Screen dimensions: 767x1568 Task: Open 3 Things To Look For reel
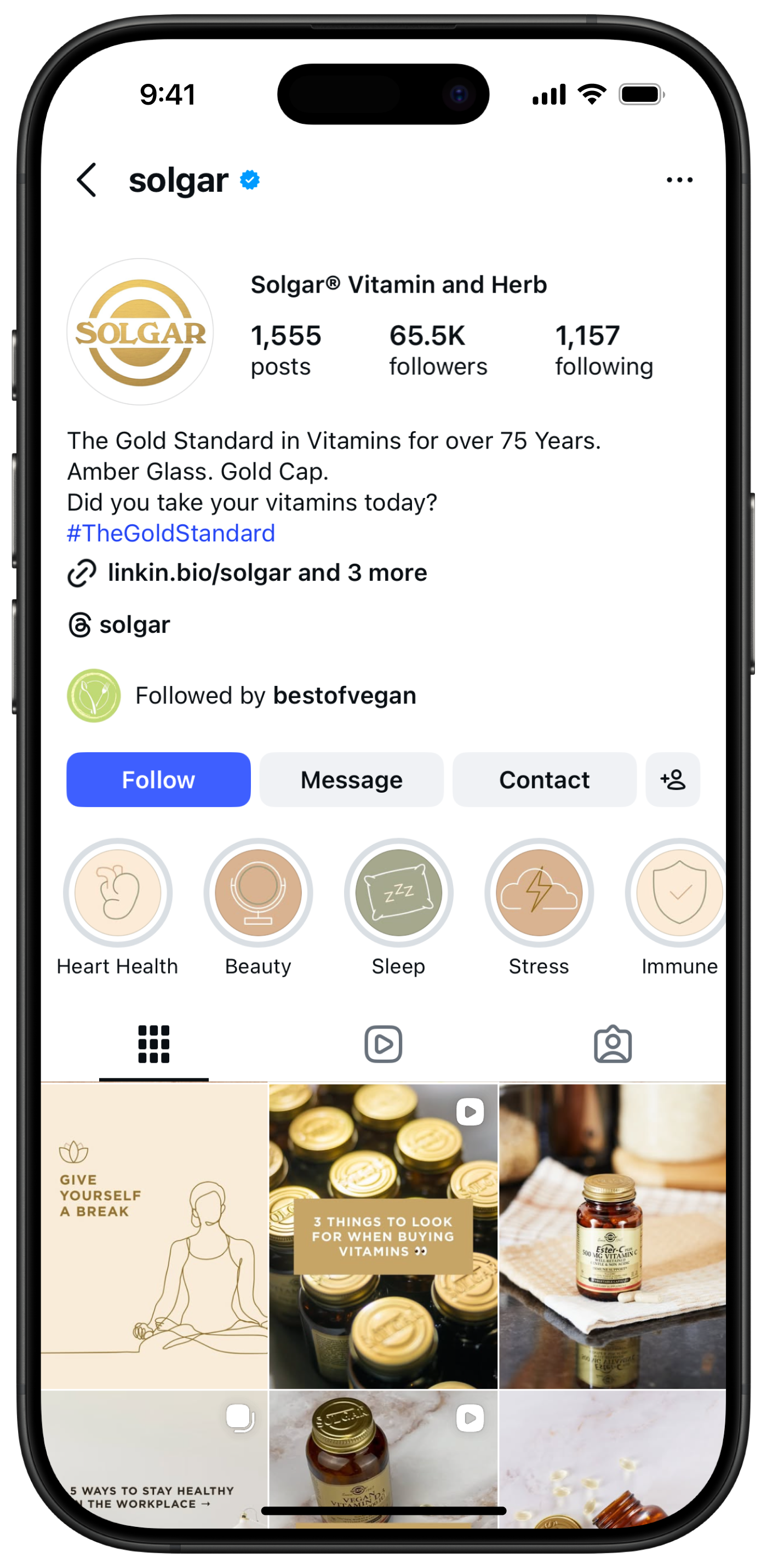pyautogui.click(x=383, y=1235)
